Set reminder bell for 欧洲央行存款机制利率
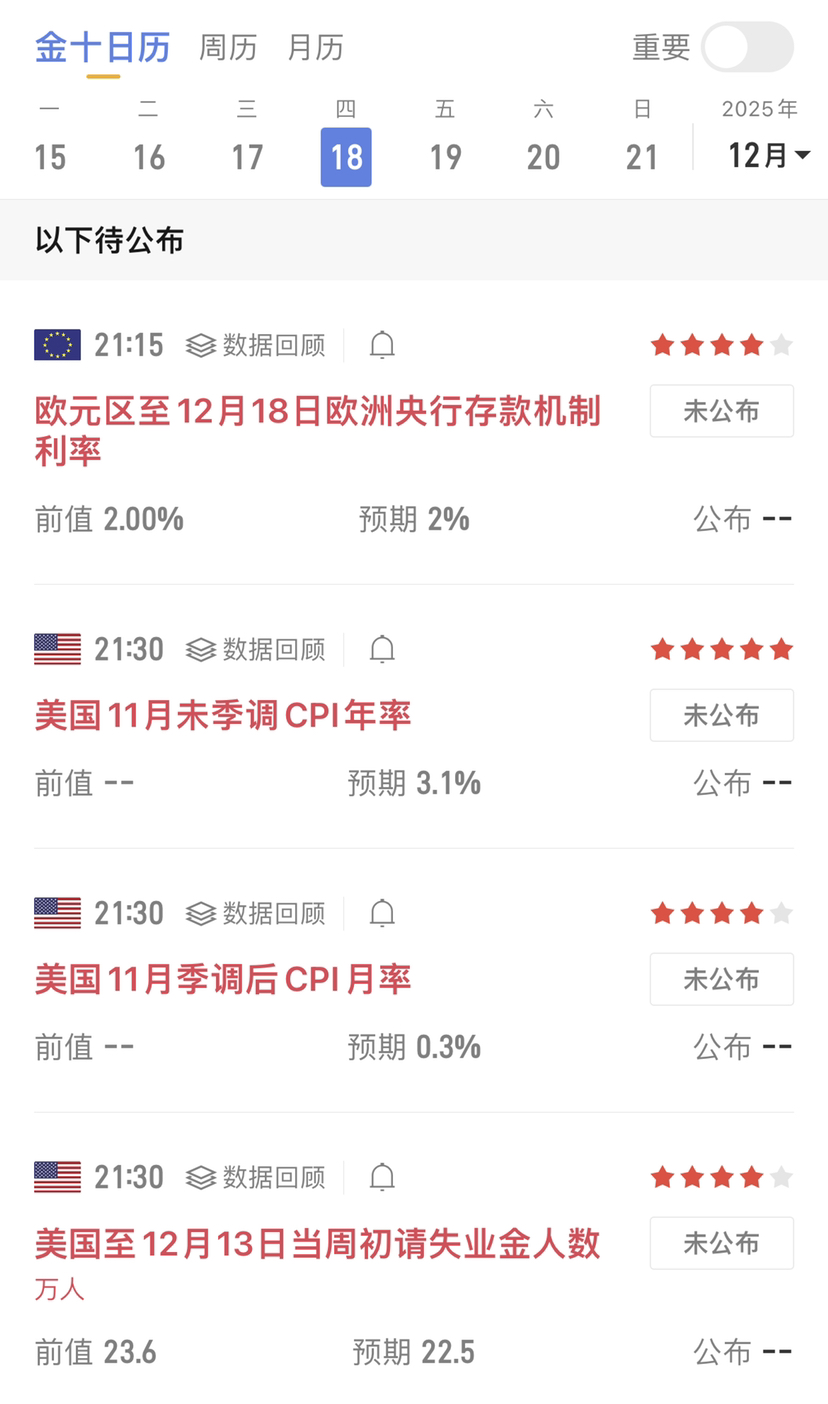 coord(382,345)
